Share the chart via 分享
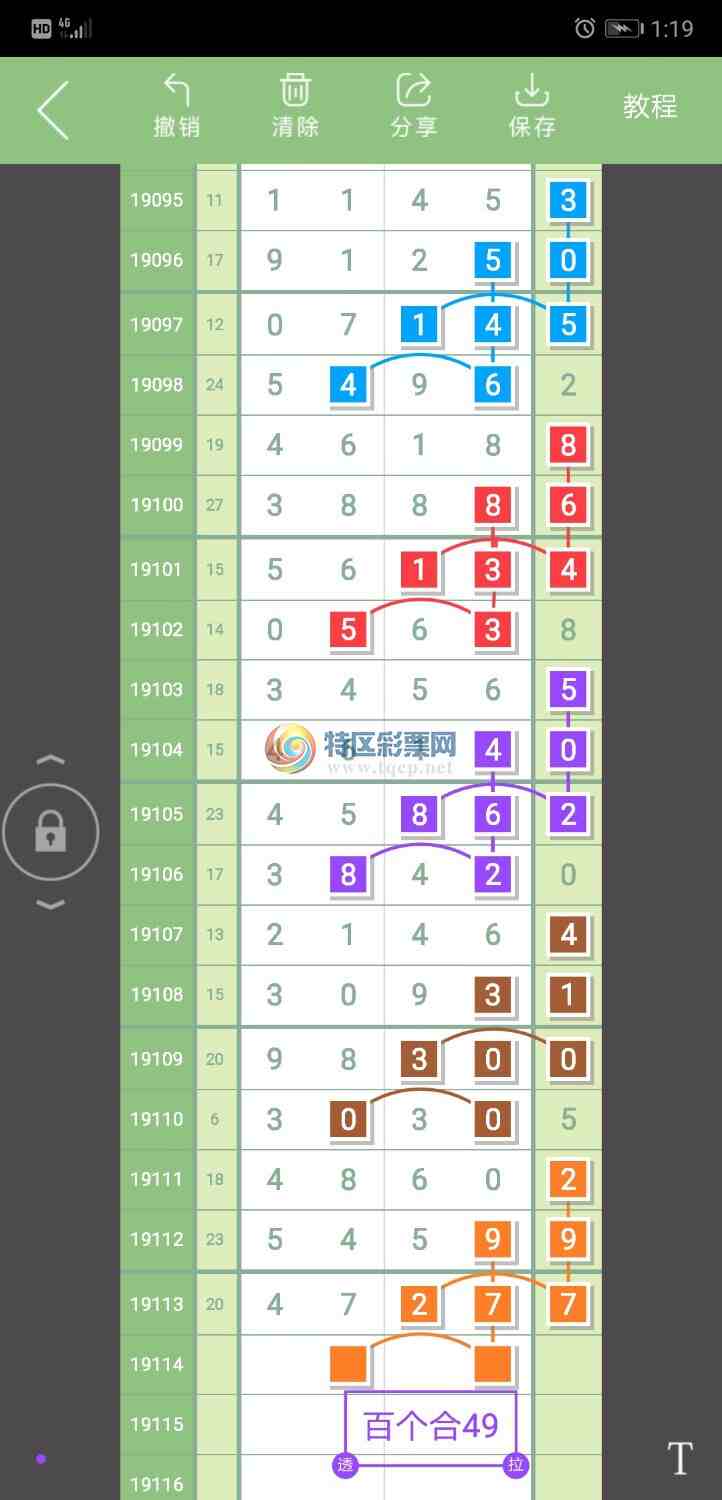722x1500 pixels. click(413, 108)
